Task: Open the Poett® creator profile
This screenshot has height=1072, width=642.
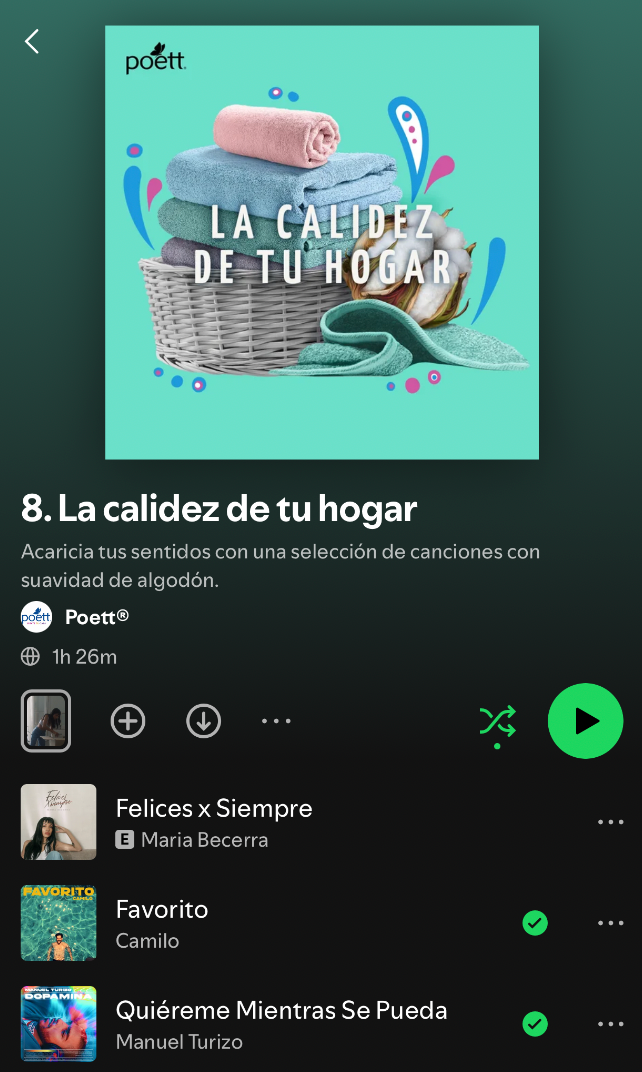Action: pos(96,617)
